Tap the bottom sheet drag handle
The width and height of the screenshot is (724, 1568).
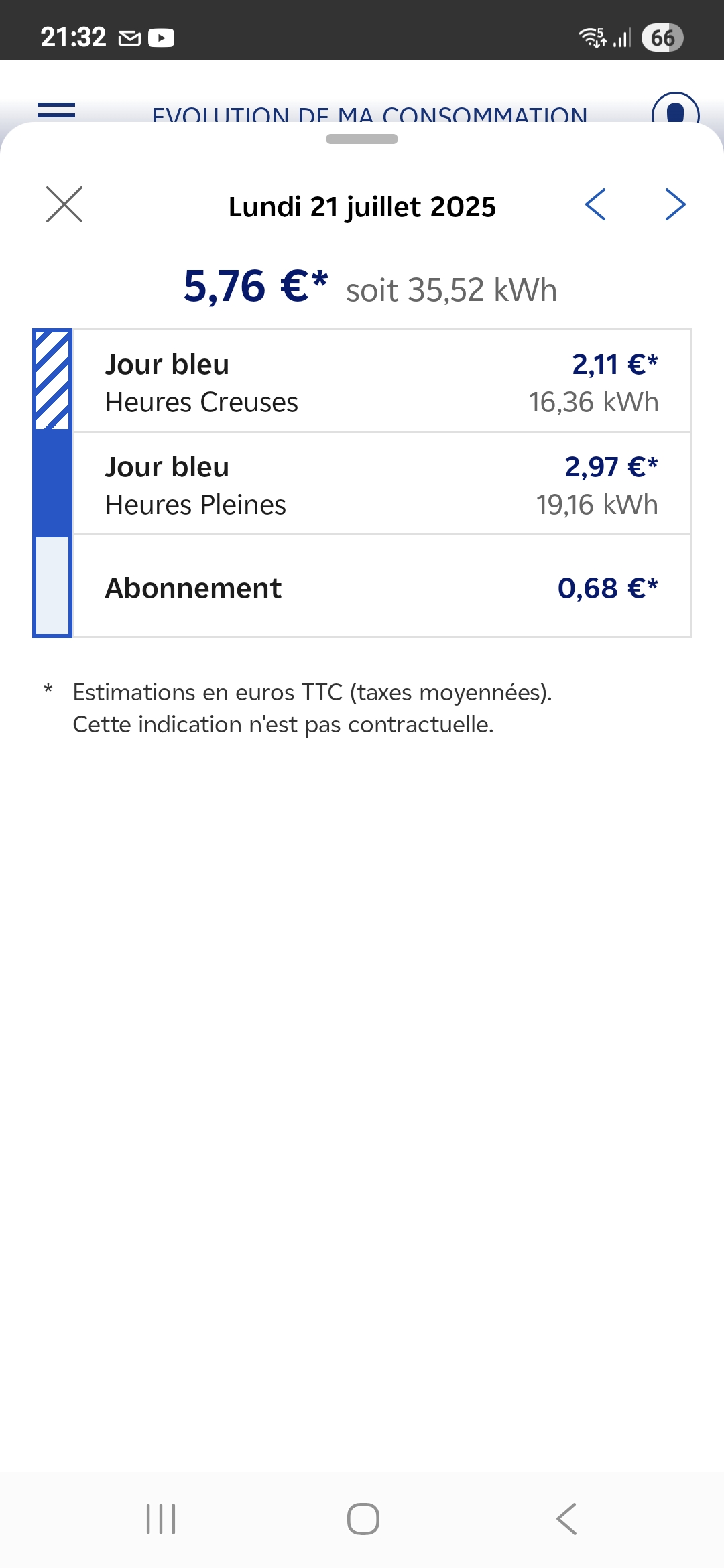[x=362, y=139]
